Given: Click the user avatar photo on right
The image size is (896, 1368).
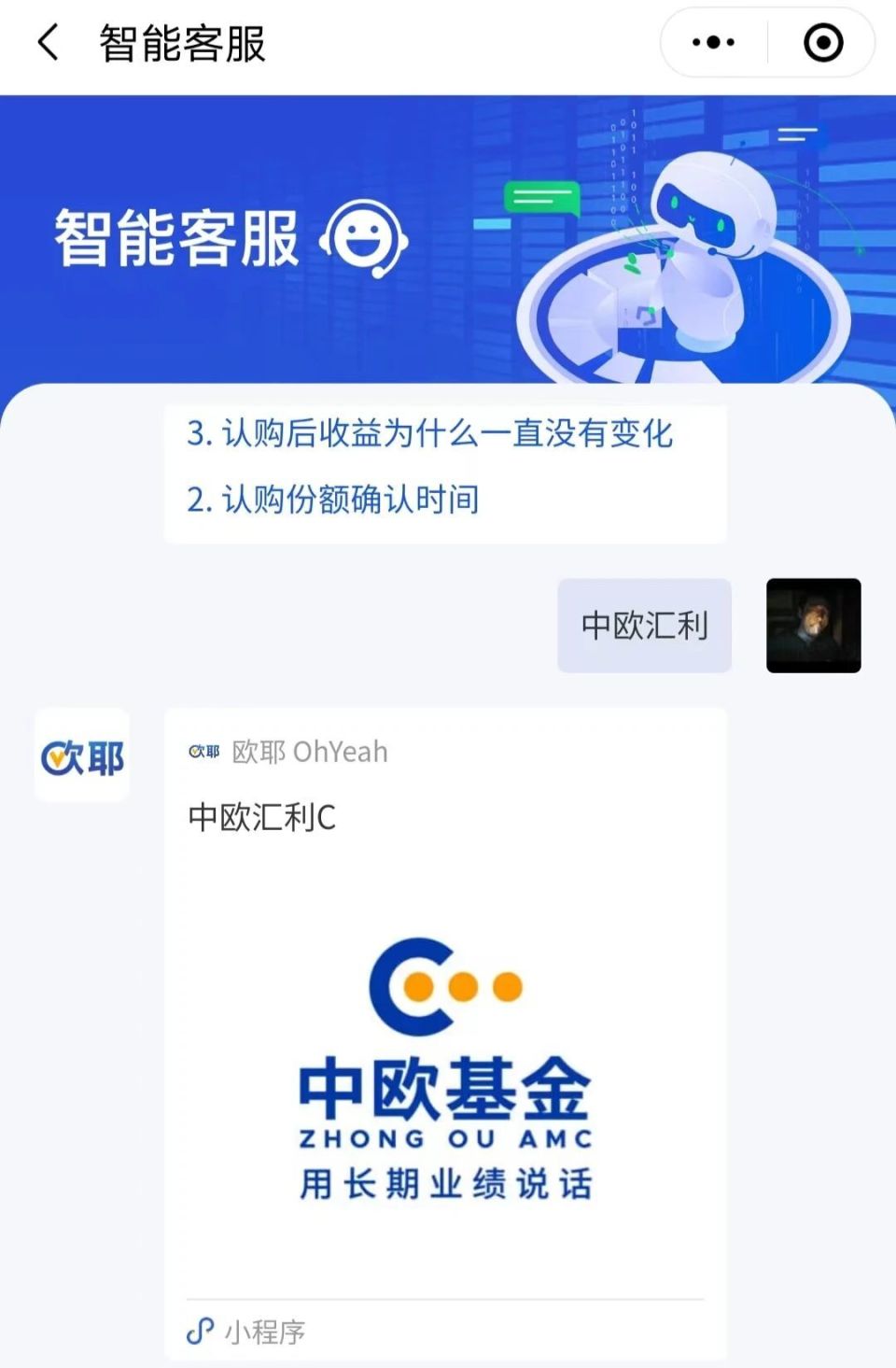Looking at the screenshot, I should (813, 625).
